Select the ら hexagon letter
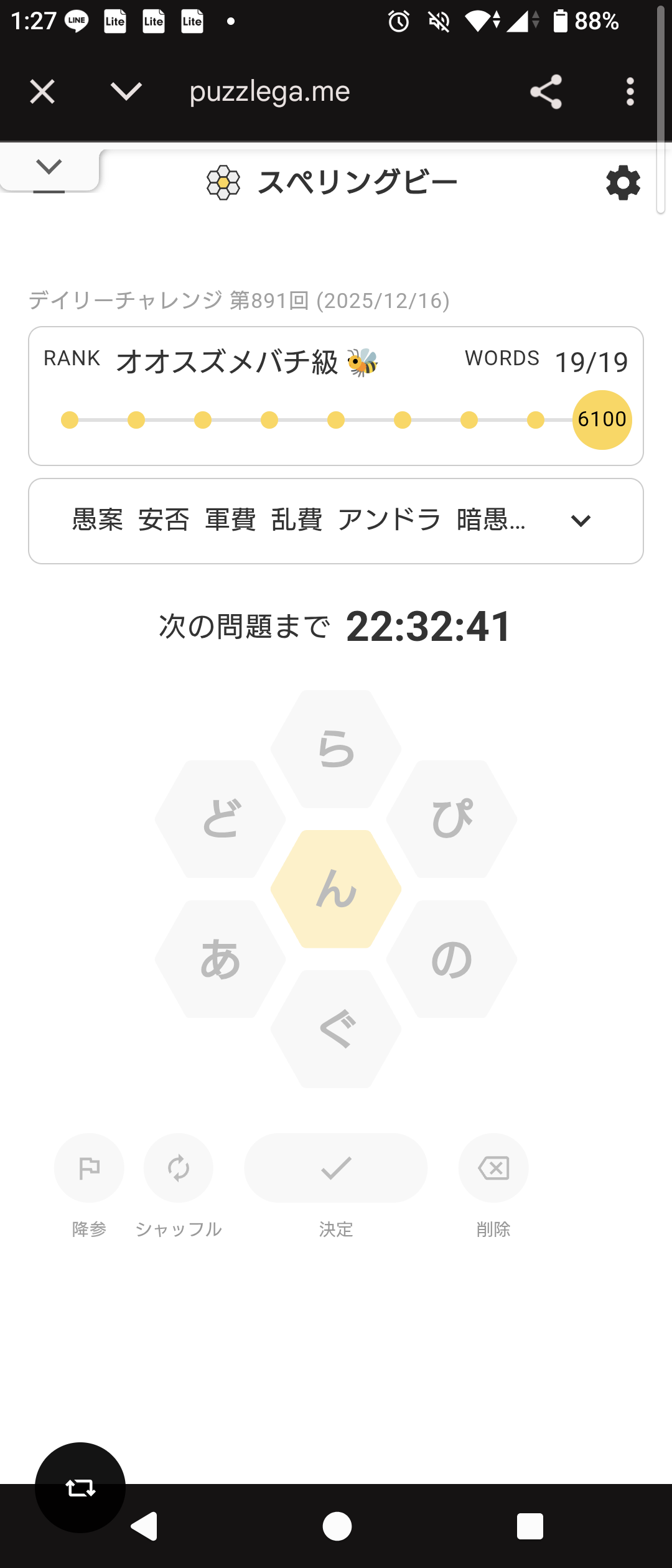This screenshot has height=1568, width=672. (x=336, y=749)
